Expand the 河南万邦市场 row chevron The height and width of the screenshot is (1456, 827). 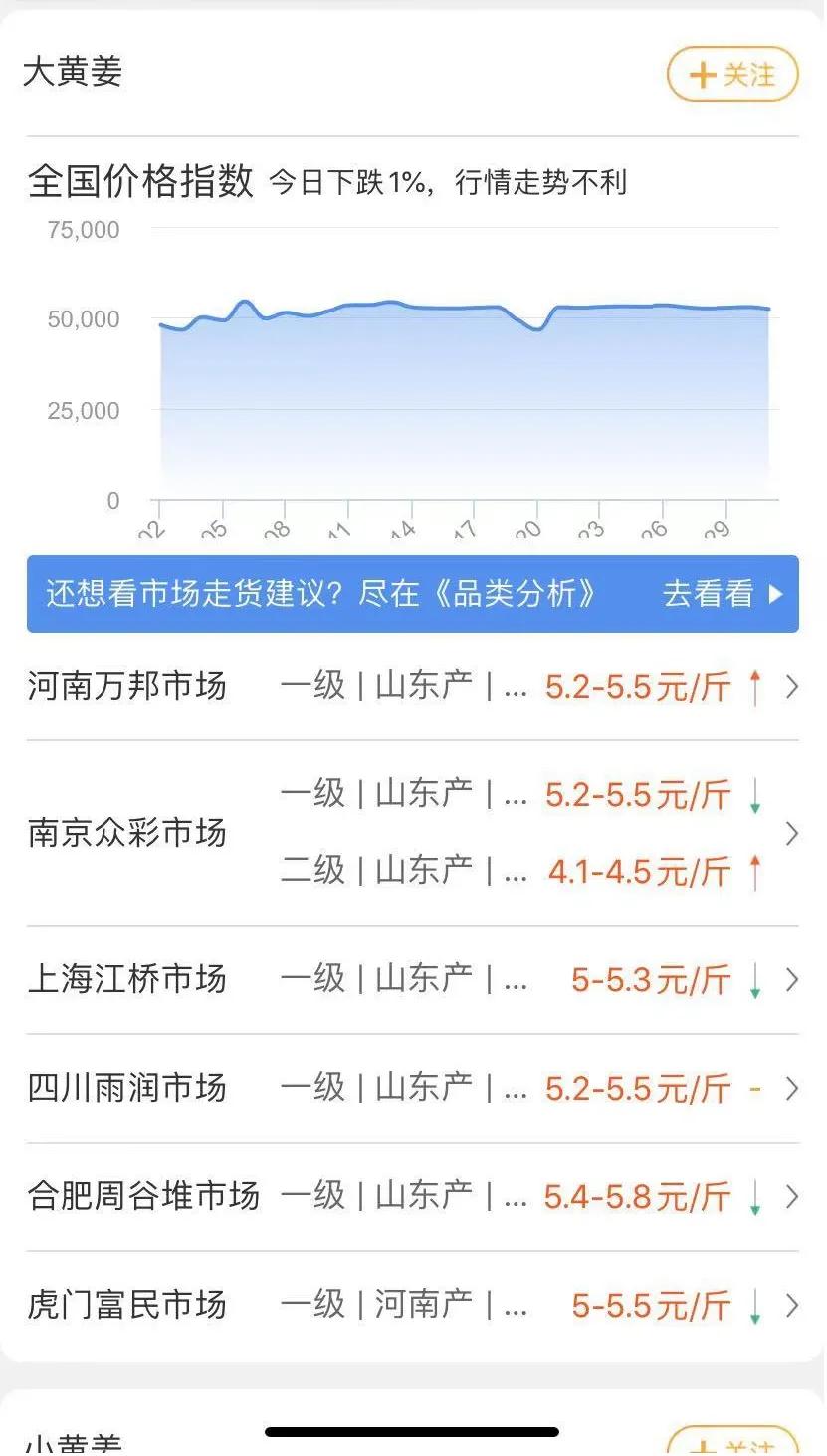[x=791, y=685]
